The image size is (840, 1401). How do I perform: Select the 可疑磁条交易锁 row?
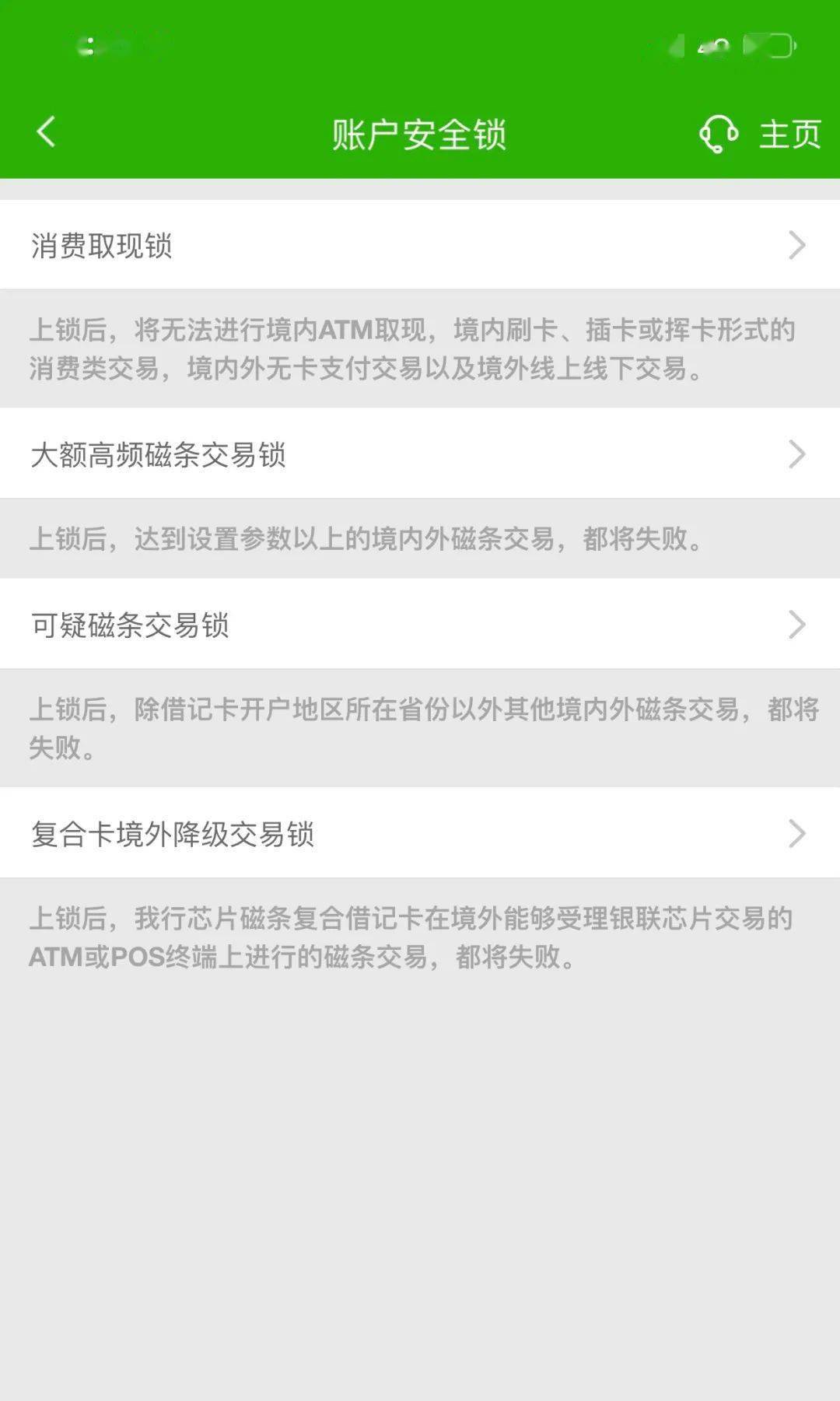pos(420,625)
